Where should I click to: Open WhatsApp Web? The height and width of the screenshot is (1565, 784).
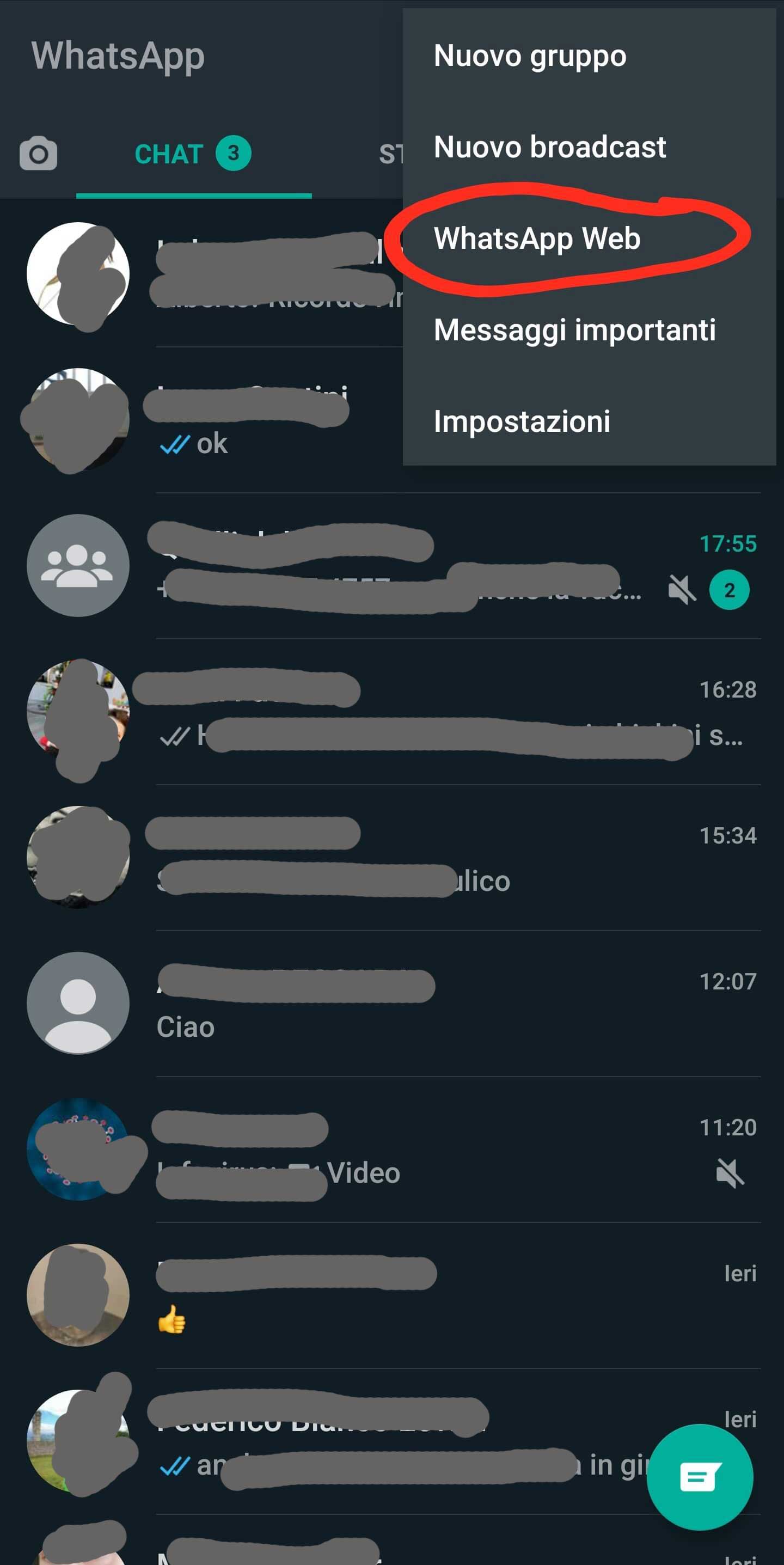(x=537, y=238)
